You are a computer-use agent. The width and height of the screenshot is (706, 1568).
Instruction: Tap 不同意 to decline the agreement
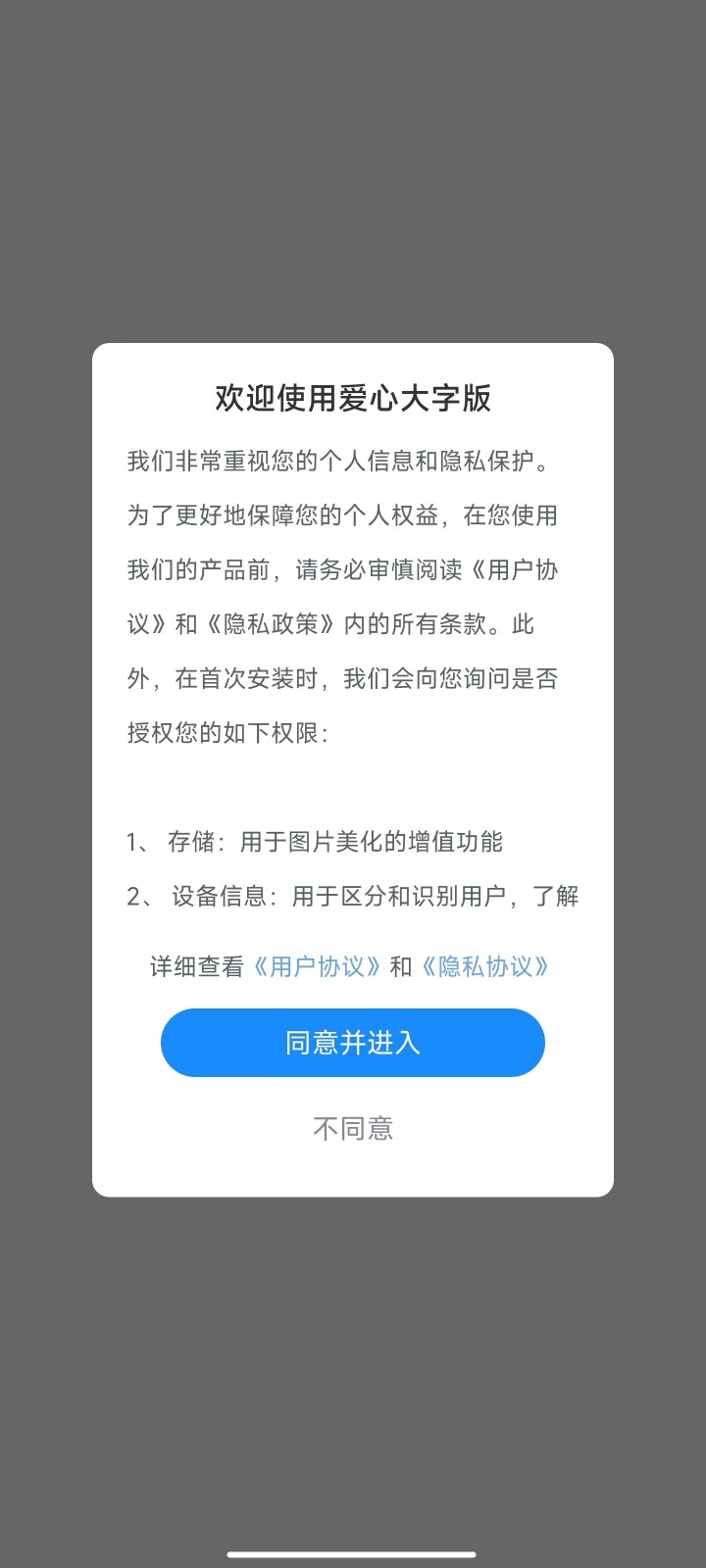click(x=353, y=1127)
